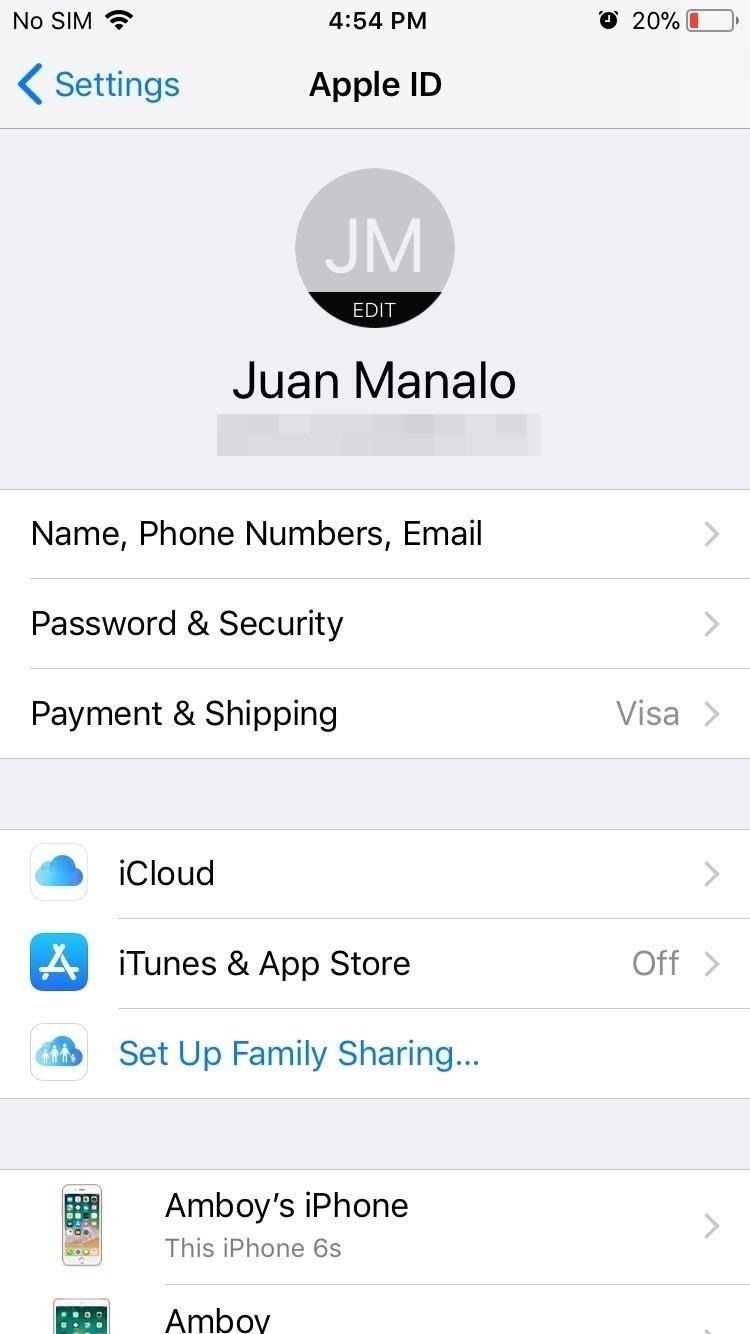The width and height of the screenshot is (750, 1334).
Task: Open Password & Security settings
Action: click(x=375, y=624)
